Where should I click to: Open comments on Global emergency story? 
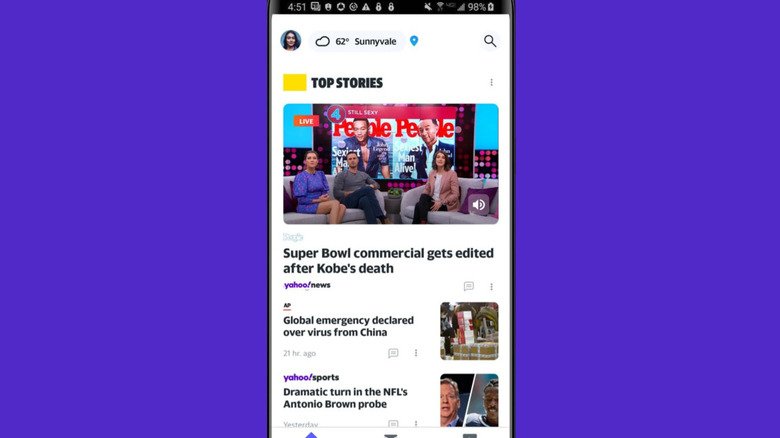pyautogui.click(x=393, y=353)
